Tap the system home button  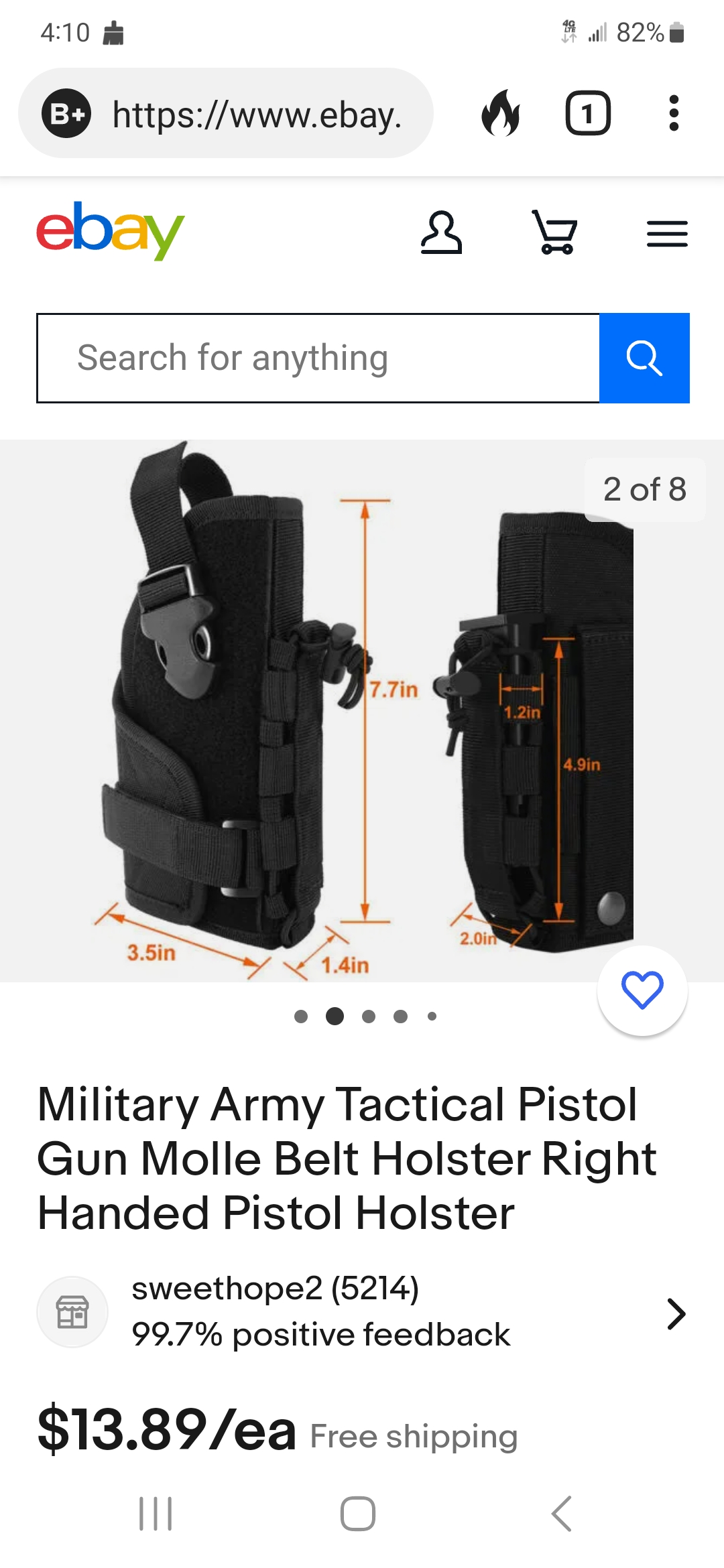[x=357, y=1514]
